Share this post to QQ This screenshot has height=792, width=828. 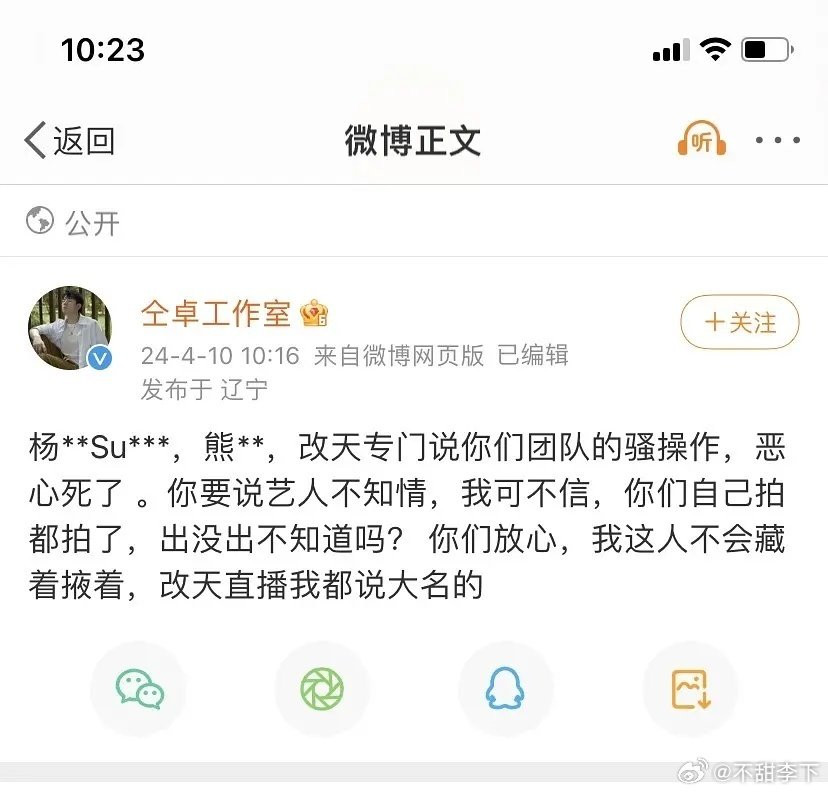click(505, 689)
